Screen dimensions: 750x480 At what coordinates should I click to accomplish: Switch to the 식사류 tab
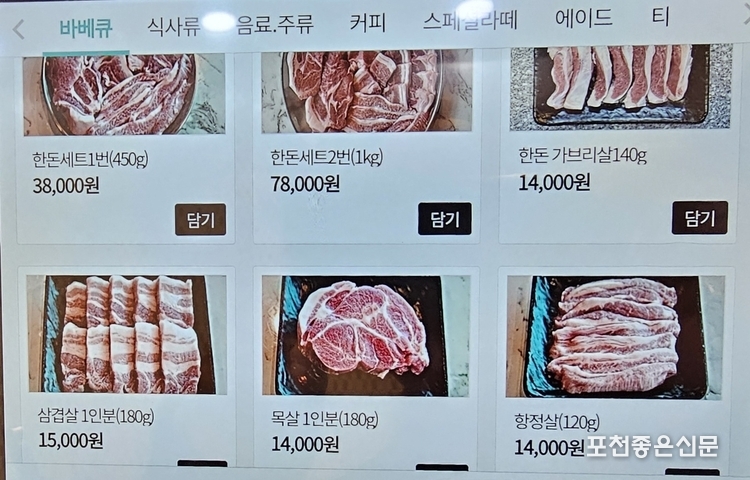click(x=175, y=23)
